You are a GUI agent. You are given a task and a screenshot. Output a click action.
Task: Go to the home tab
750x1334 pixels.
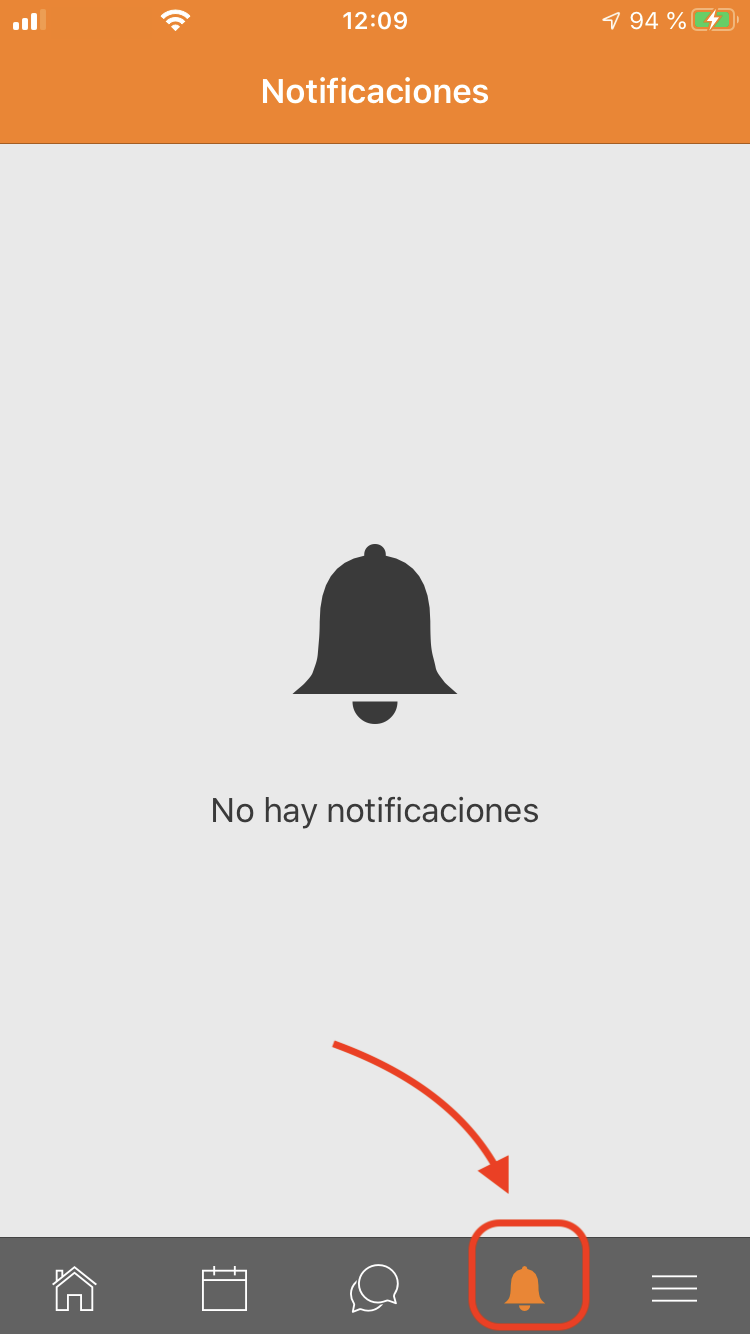75,1288
